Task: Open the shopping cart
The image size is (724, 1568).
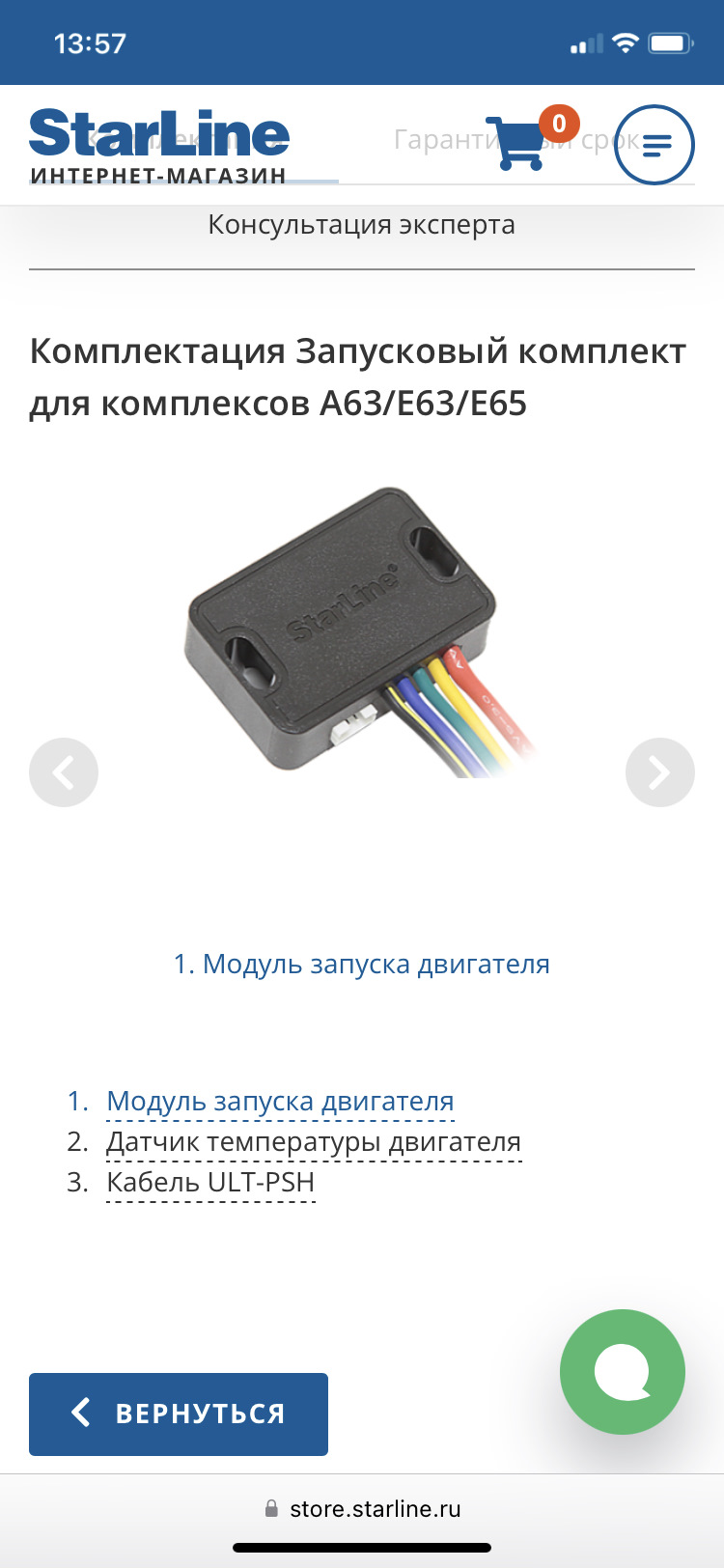Action: tap(517, 143)
